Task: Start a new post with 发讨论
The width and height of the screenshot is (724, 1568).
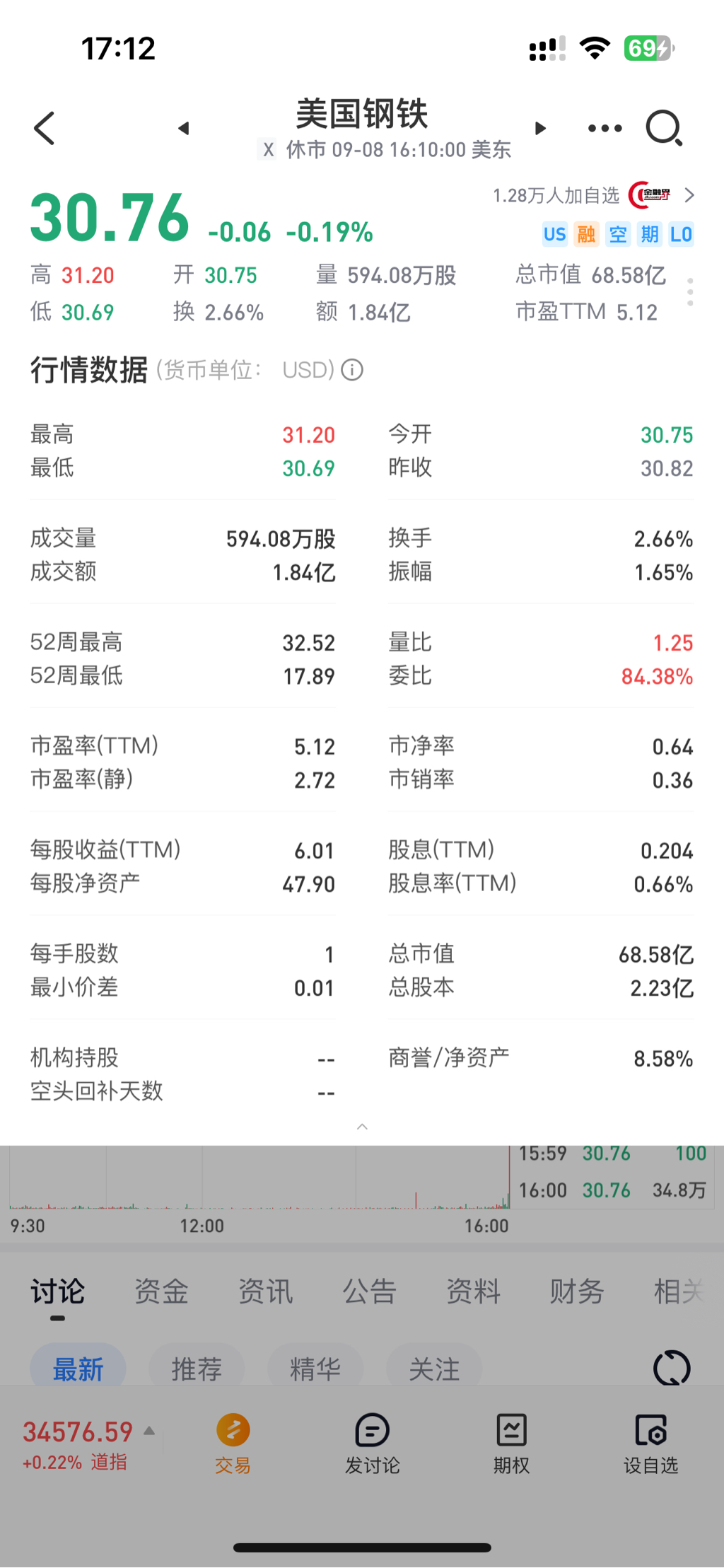Action: click(x=372, y=1443)
